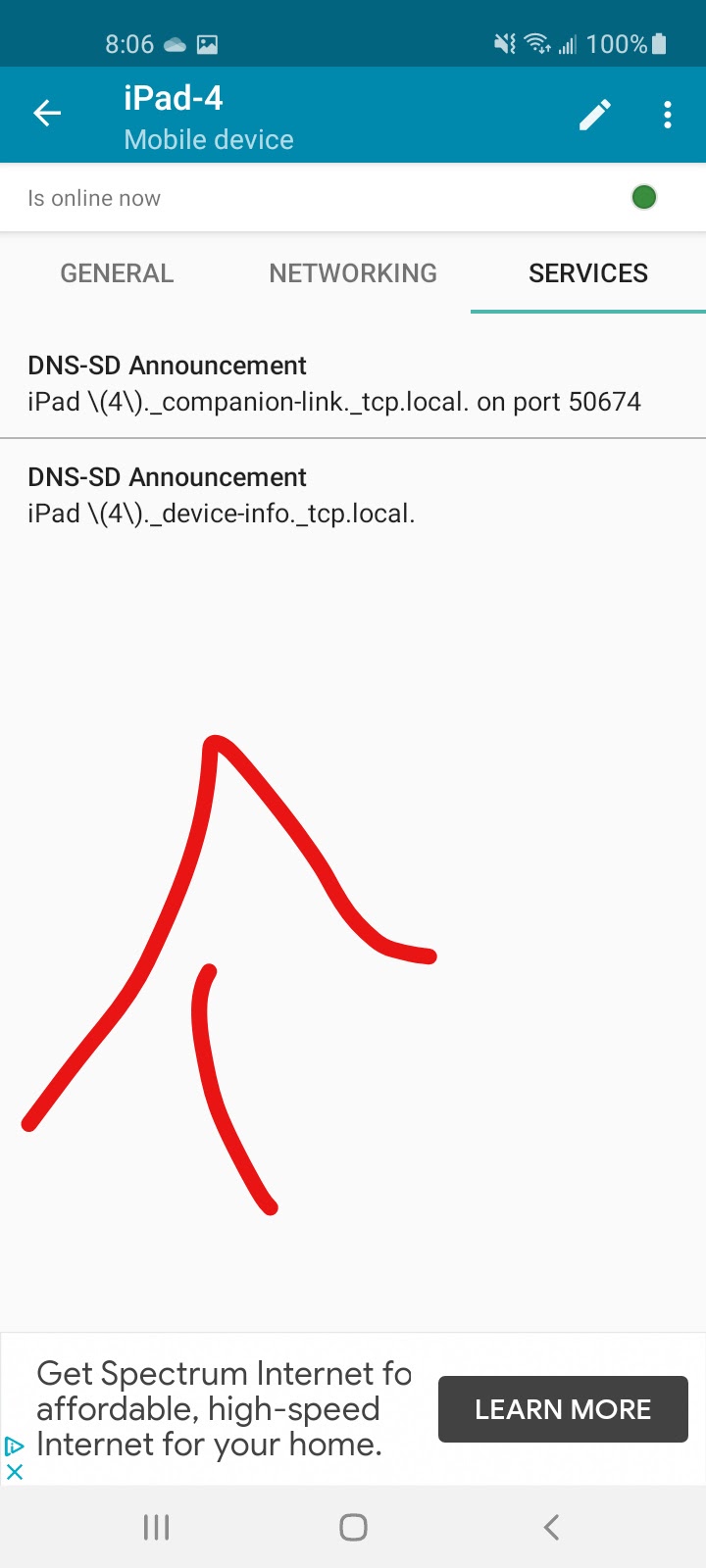Open the ad info icon

(15, 1445)
